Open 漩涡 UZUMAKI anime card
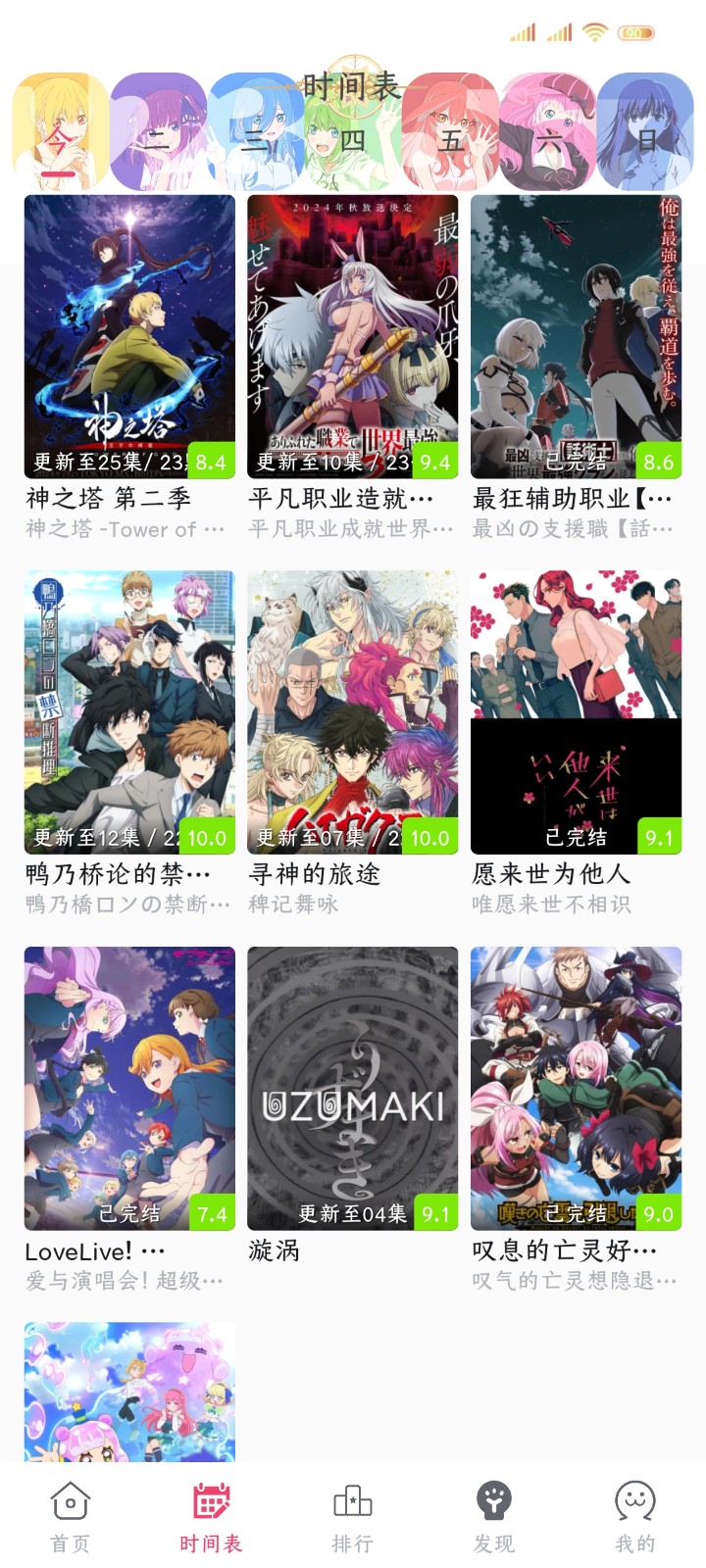 coord(352,1088)
